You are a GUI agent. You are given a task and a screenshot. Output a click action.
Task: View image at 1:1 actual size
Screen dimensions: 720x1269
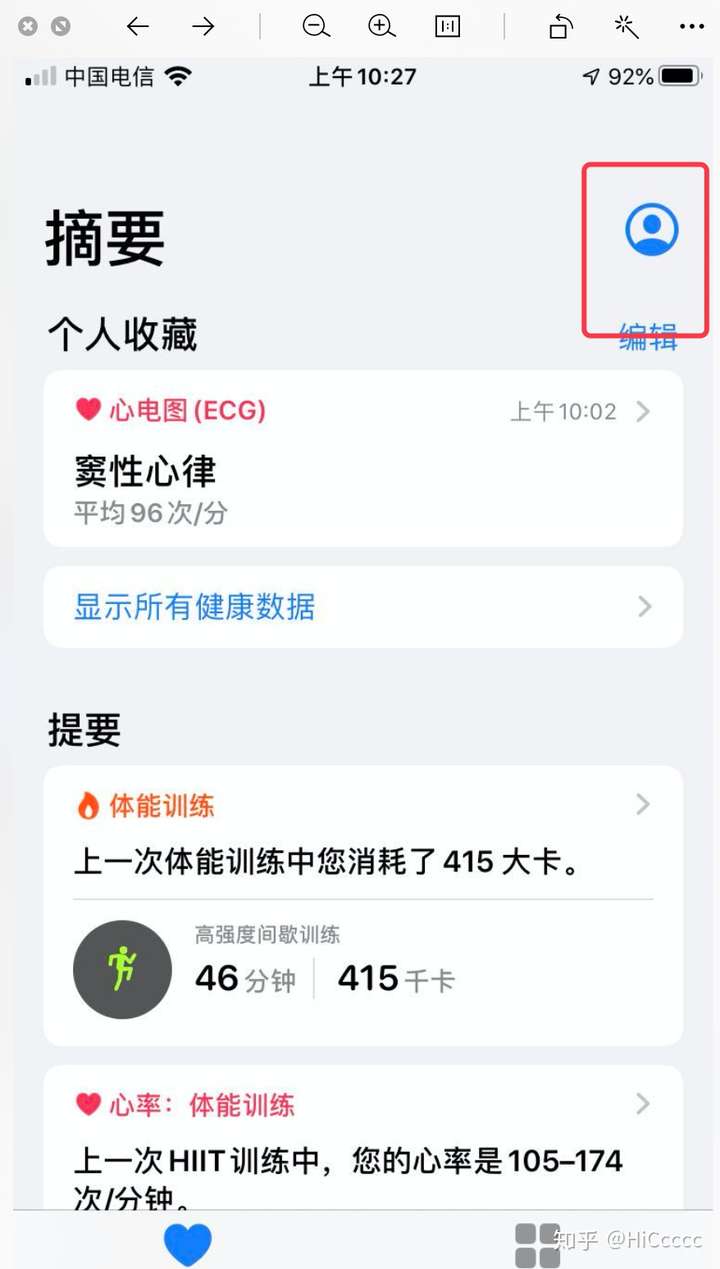[447, 27]
